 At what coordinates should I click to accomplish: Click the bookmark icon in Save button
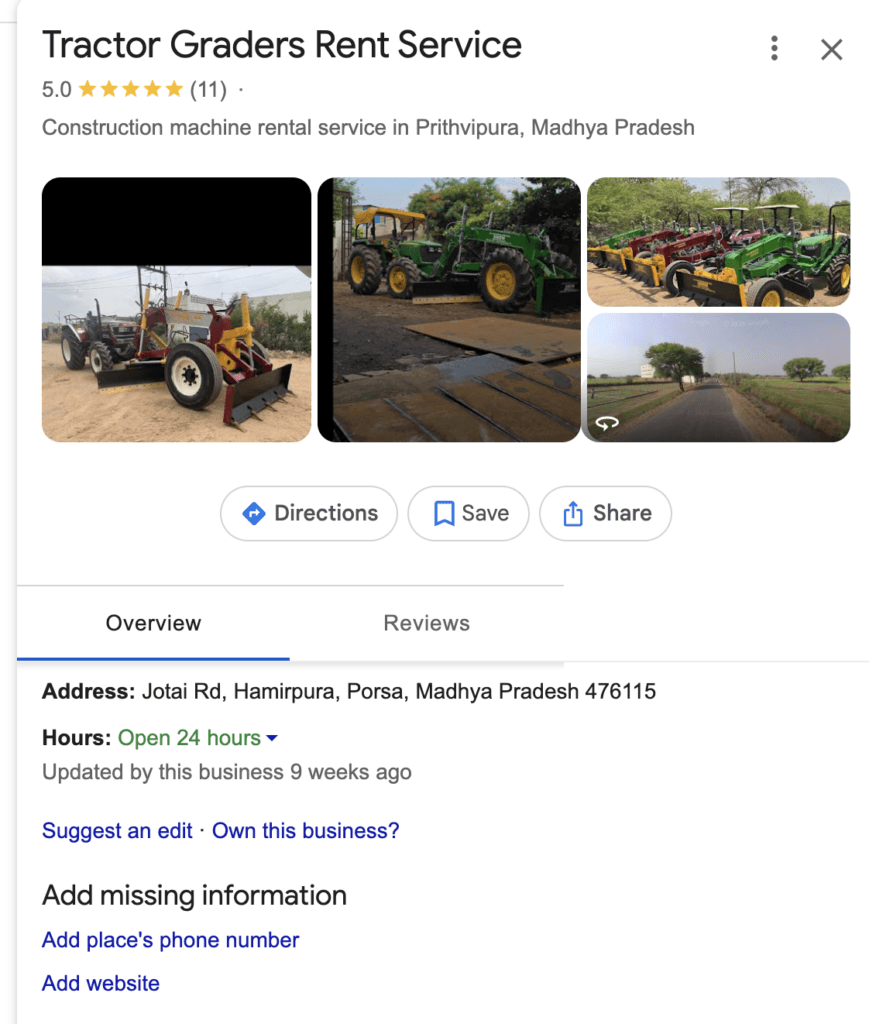(443, 513)
